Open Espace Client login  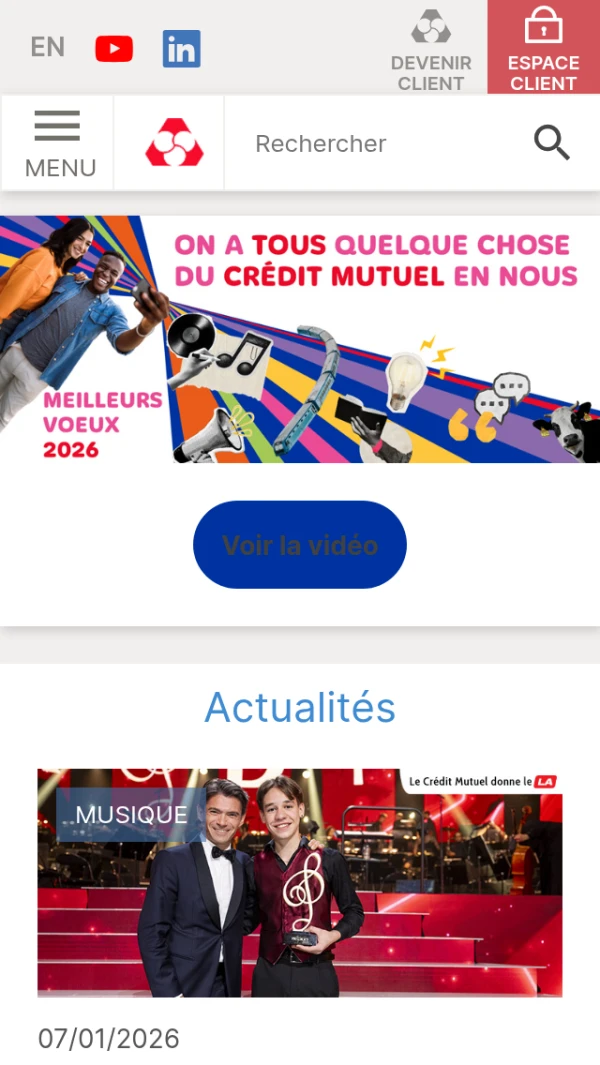(x=543, y=48)
